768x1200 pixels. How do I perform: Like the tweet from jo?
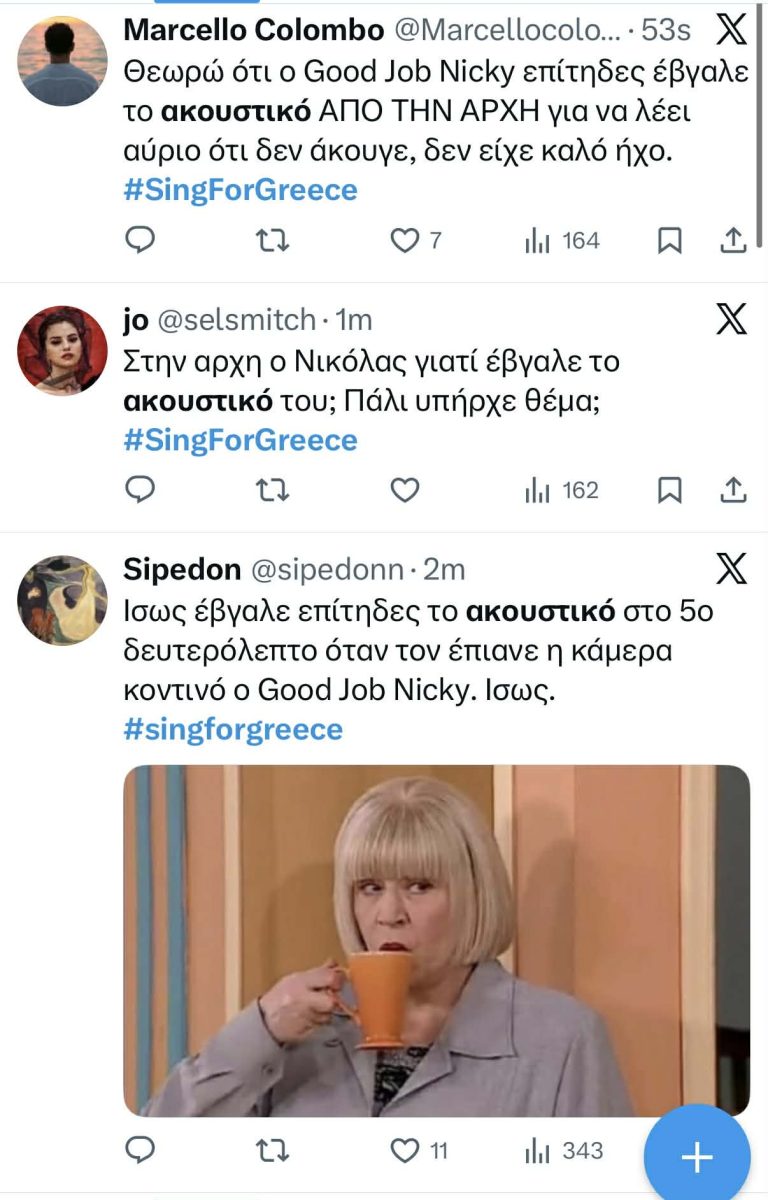pyautogui.click(x=404, y=490)
